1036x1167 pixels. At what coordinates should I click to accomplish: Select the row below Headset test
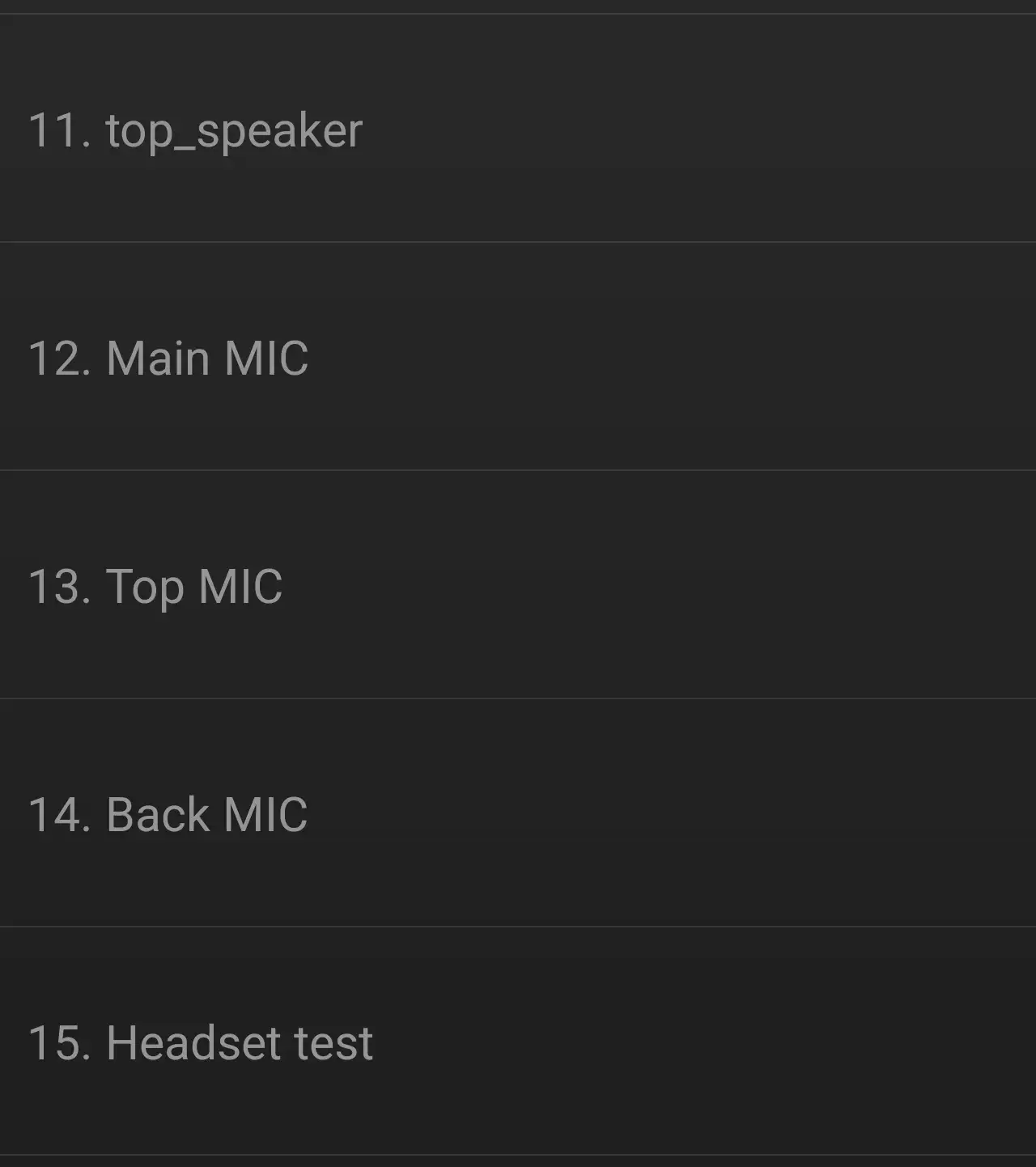[518, 1161]
